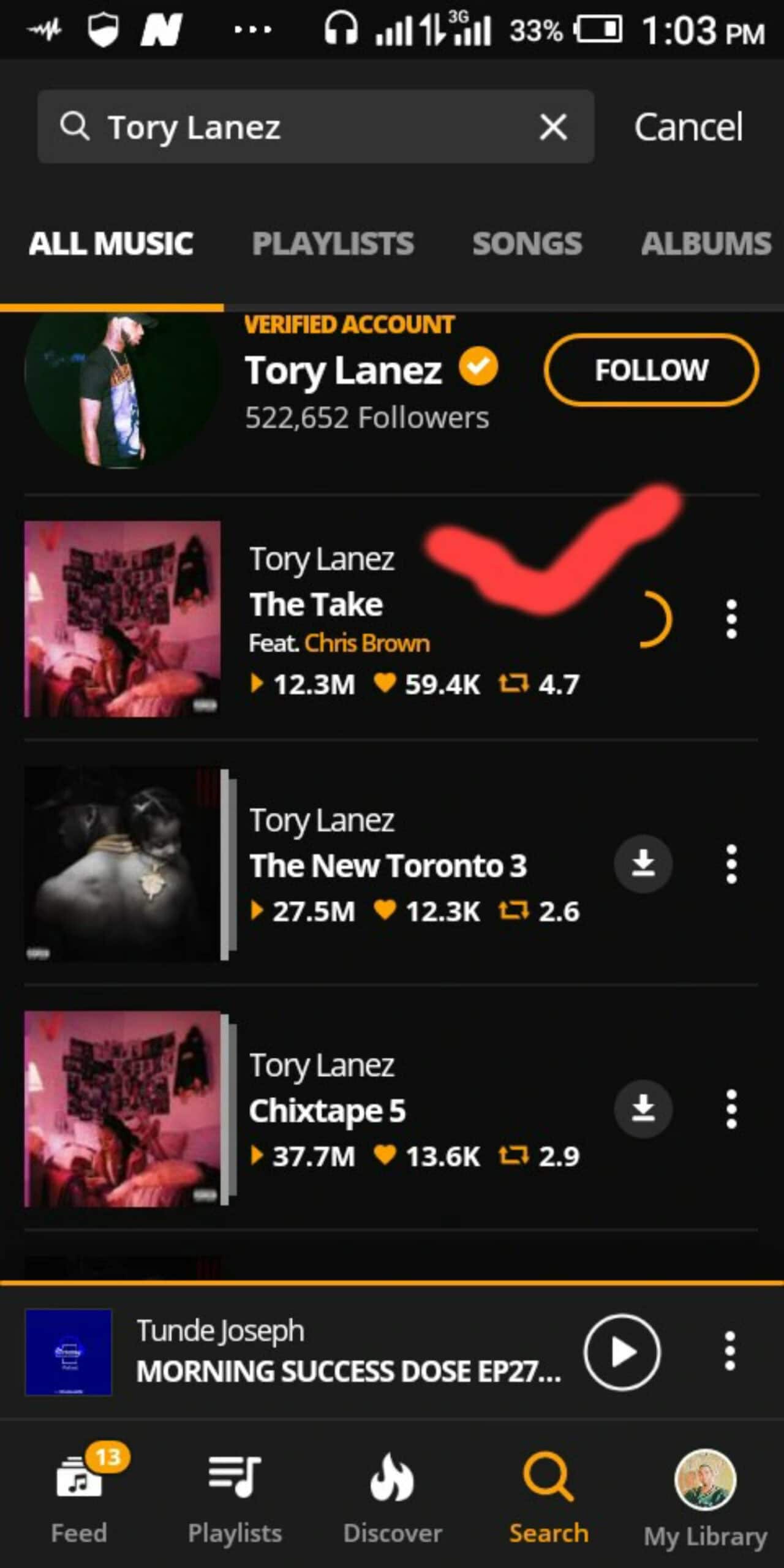Image resolution: width=784 pixels, height=1568 pixels.
Task: Play Morning Success Dose in mini player
Action: coord(622,1352)
